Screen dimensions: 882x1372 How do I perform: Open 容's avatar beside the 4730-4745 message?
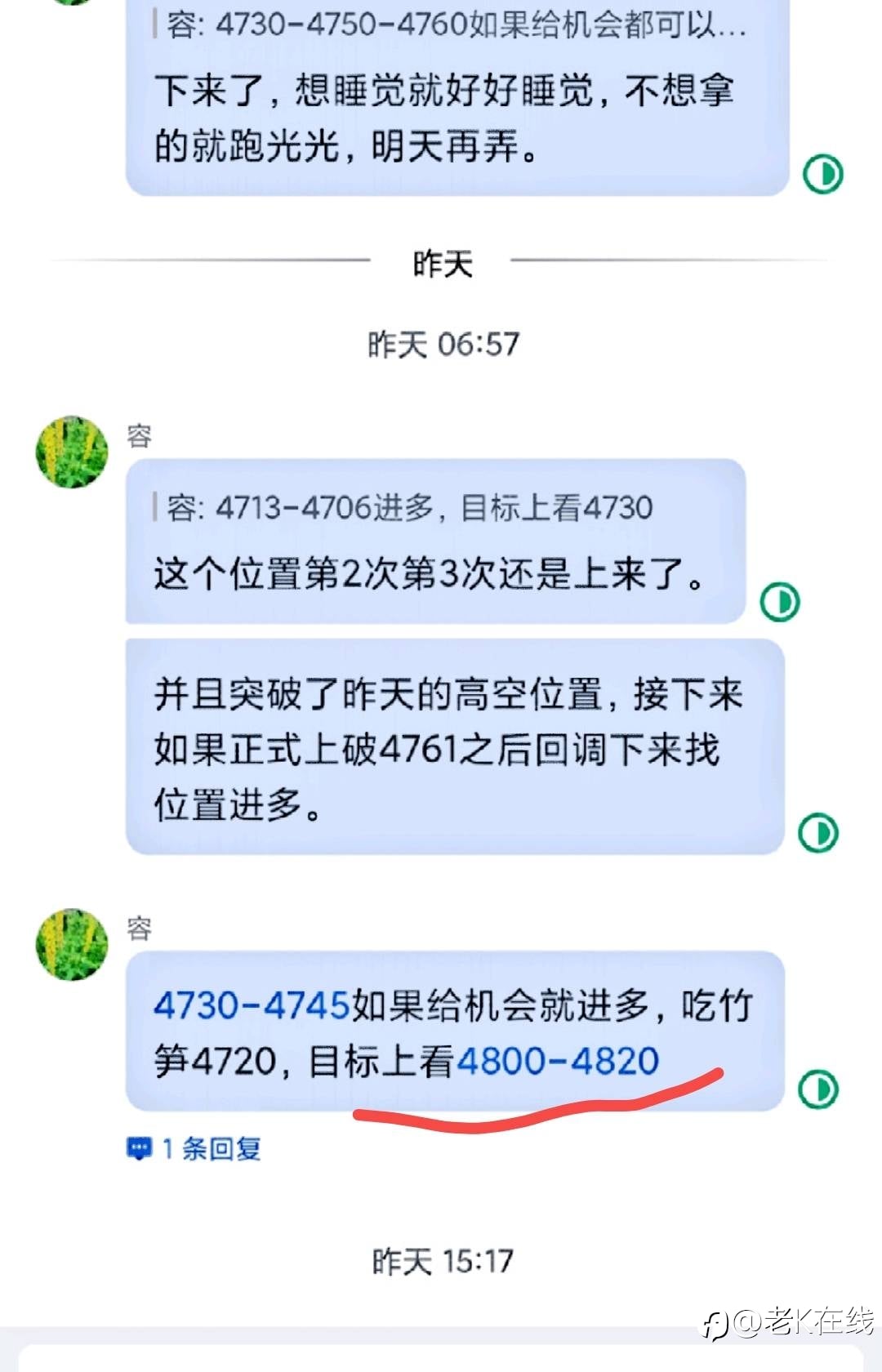pyautogui.click(x=72, y=944)
